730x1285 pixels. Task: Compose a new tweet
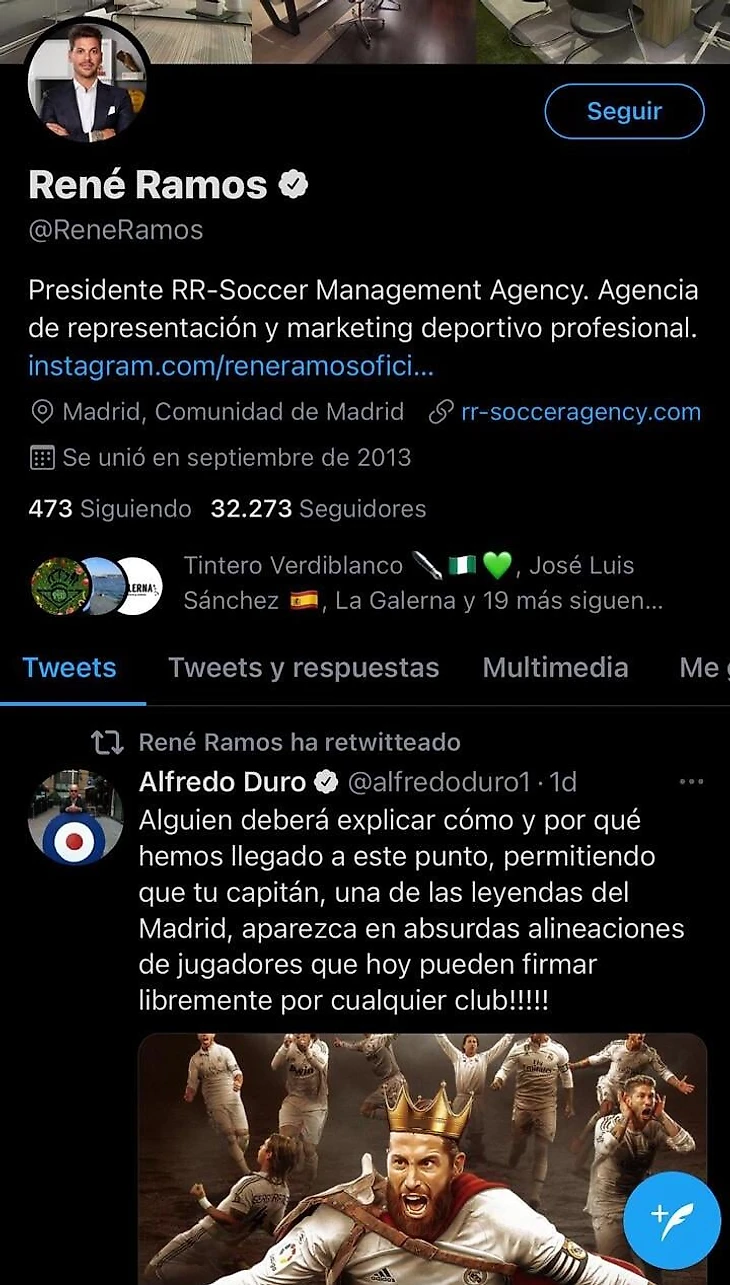(671, 1221)
